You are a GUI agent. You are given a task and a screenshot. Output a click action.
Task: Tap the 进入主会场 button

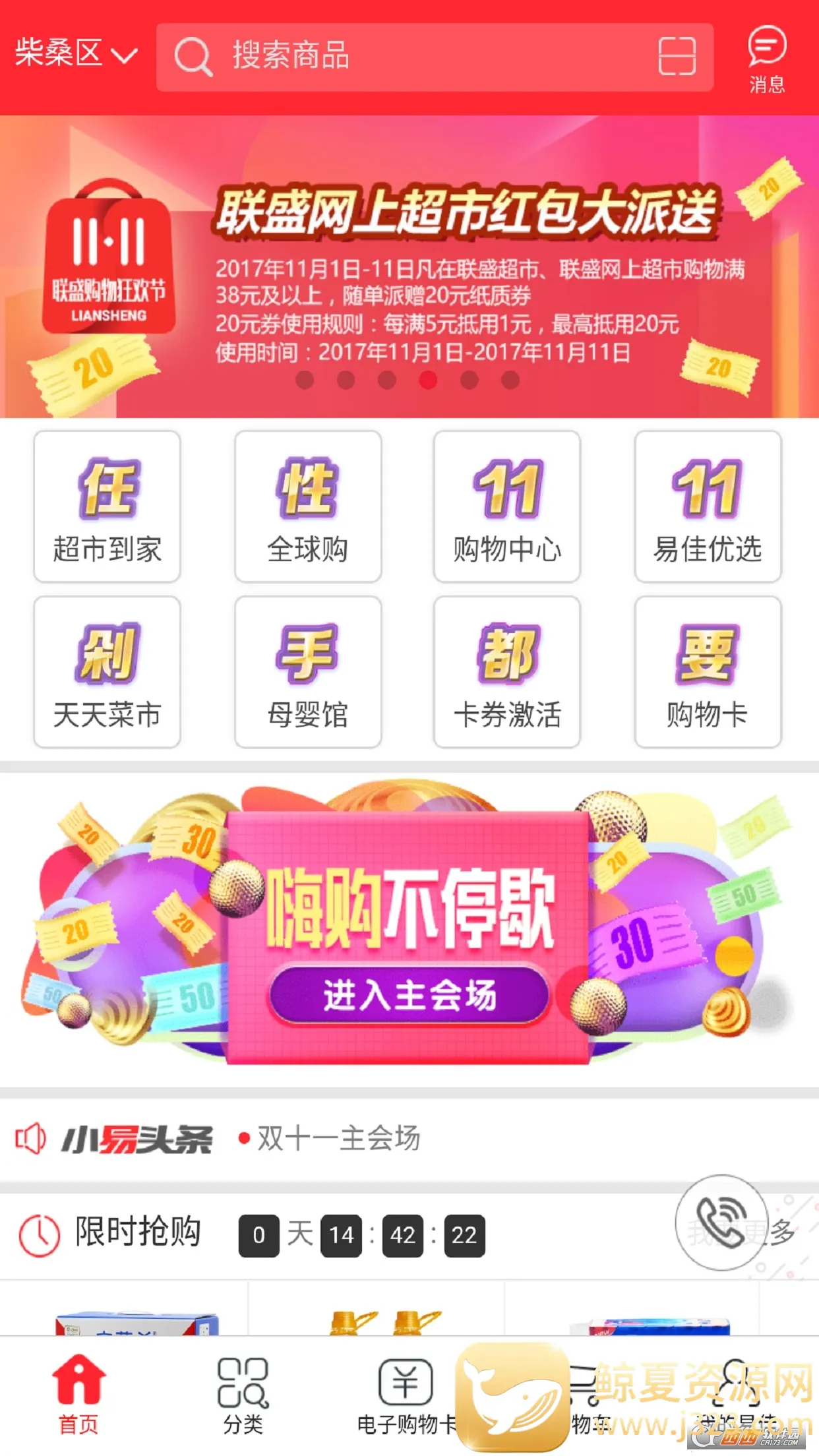pyautogui.click(x=409, y=995)
